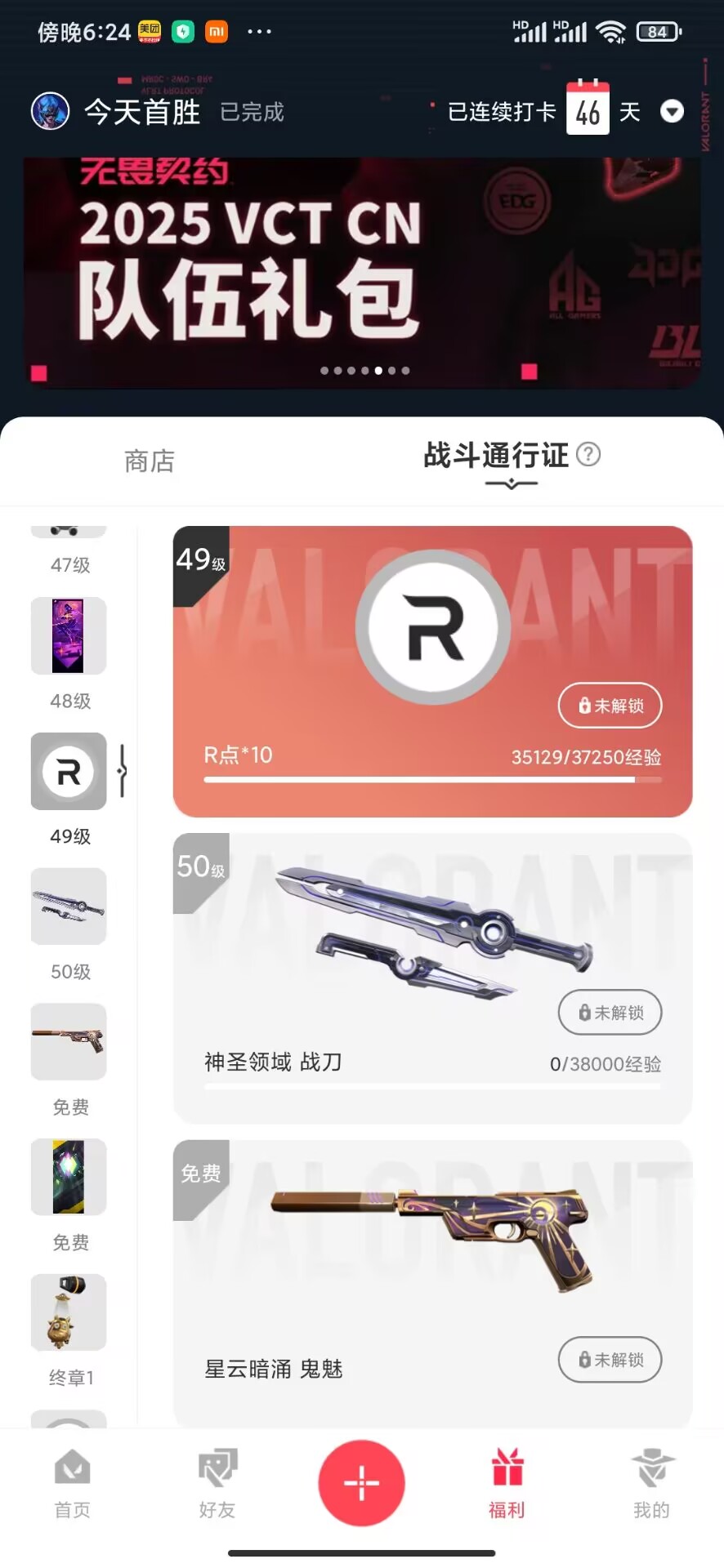Open the 福利 tab
Viewport: 724px width, 1568px height.
coord(507,1483)
